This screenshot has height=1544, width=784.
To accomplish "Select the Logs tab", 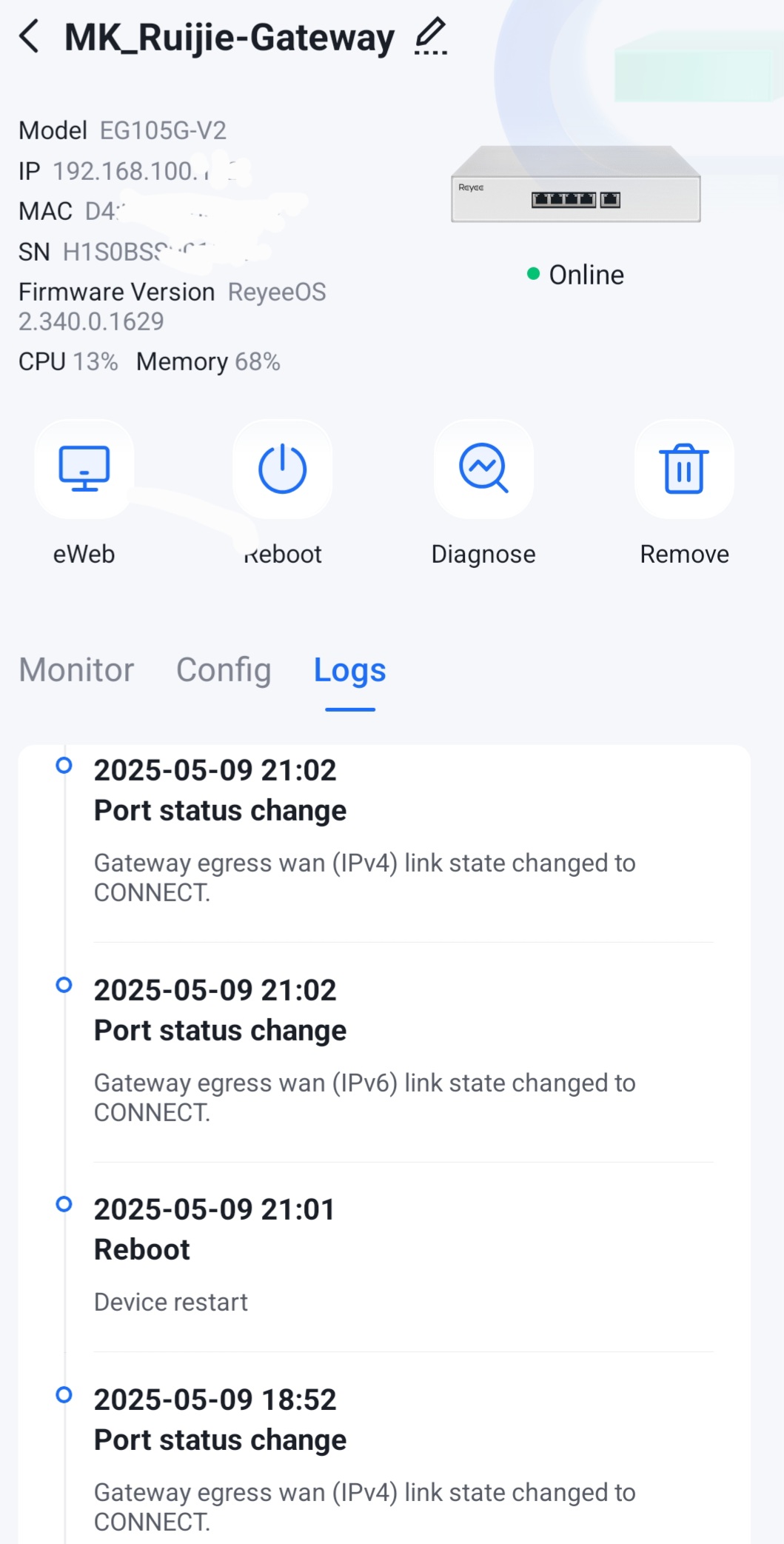I will coord(350,670).
